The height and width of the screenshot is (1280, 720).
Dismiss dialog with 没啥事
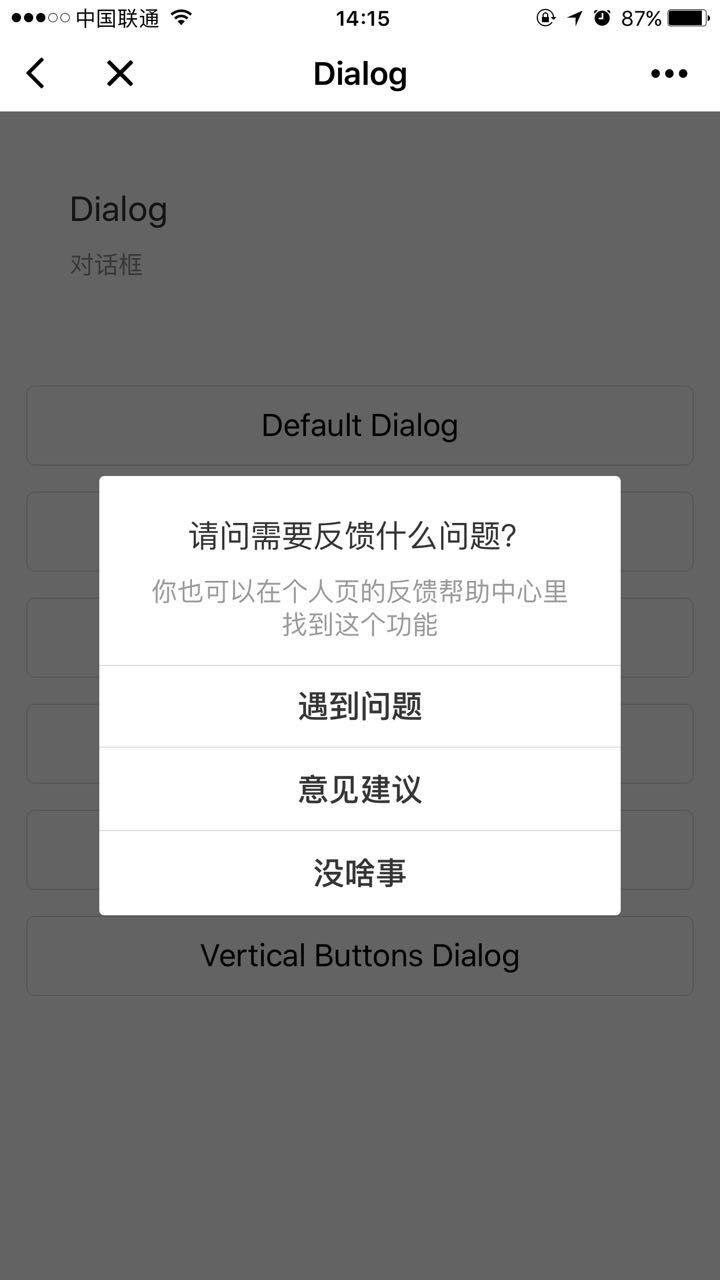click(x=360, y=873)
